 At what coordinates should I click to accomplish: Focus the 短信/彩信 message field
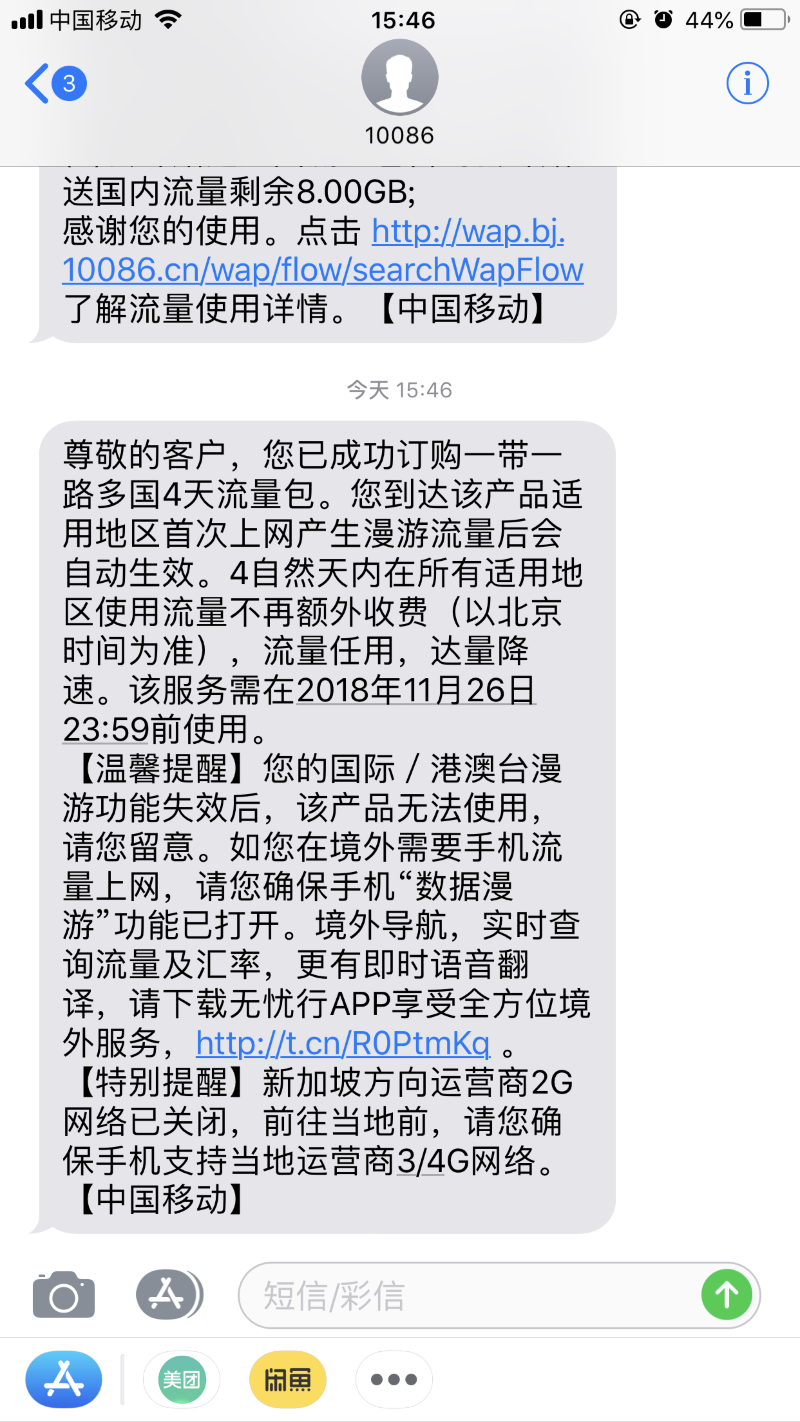tap(470, 1296)
